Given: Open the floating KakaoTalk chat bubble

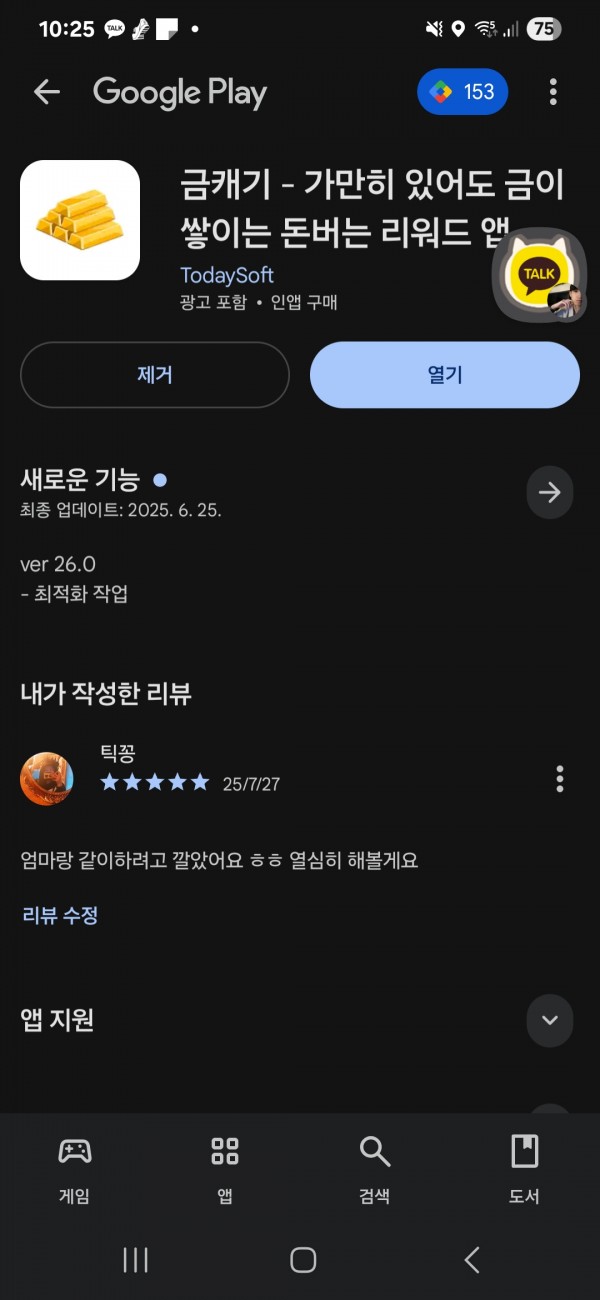Looking at the screenshot, I should point(540,276).
